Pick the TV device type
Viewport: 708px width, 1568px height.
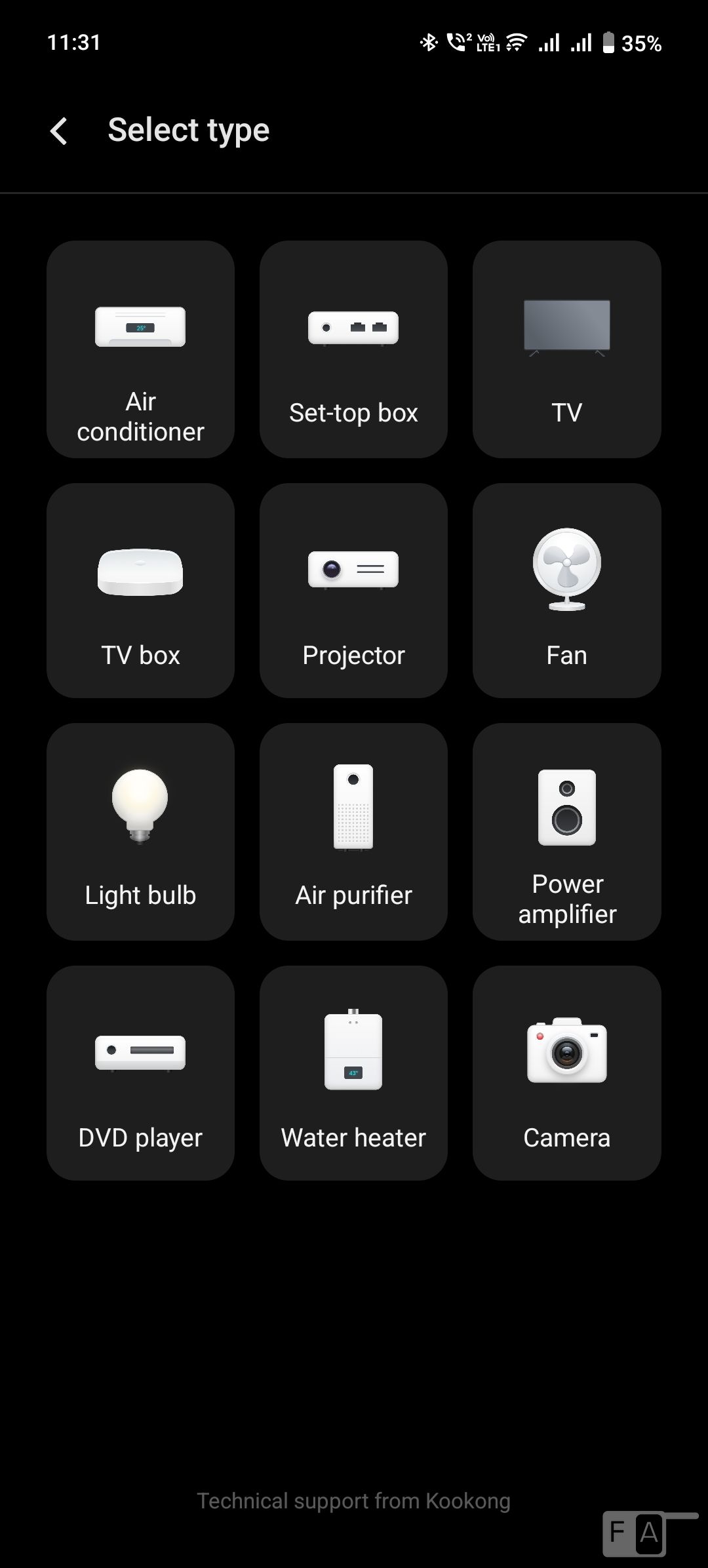click(x=566, y=349)
